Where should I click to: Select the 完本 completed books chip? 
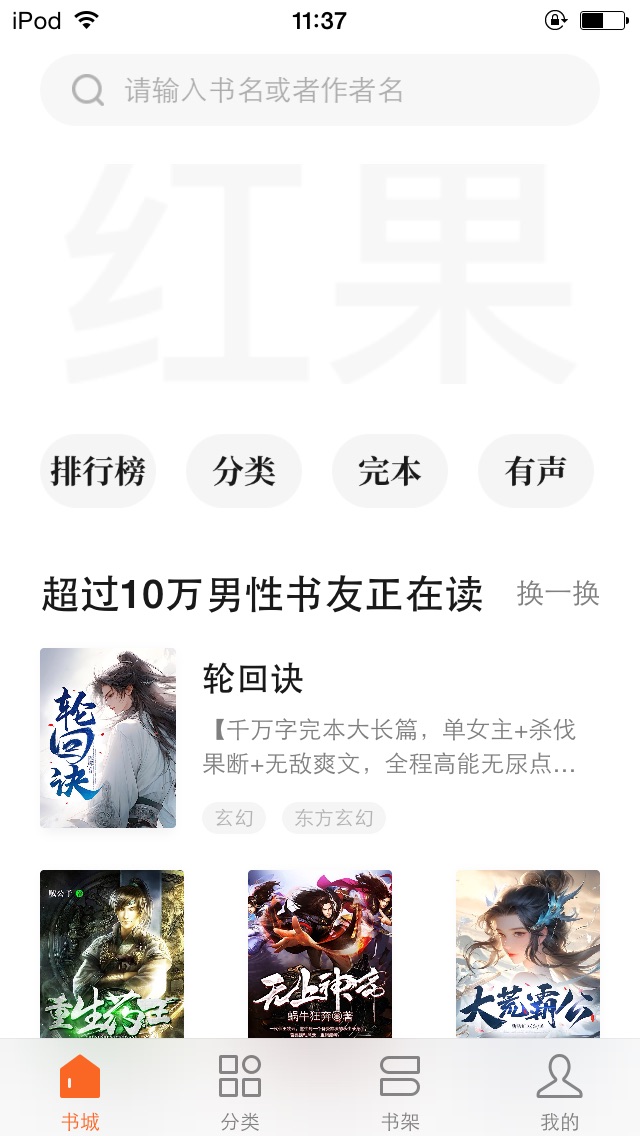389,471
